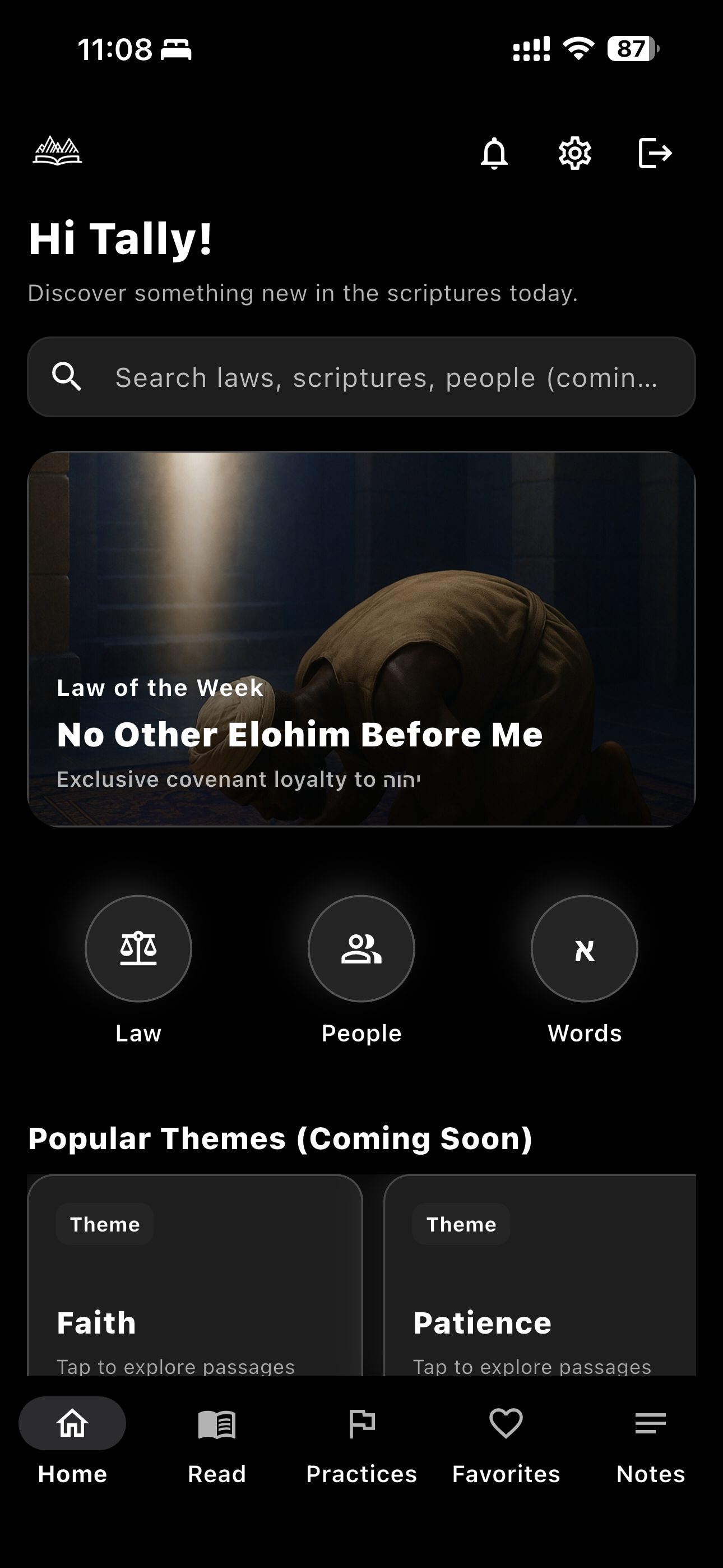Open the Law category
Image resolution: width=723 pixels, height=1568 pixels.
(138, 948)
